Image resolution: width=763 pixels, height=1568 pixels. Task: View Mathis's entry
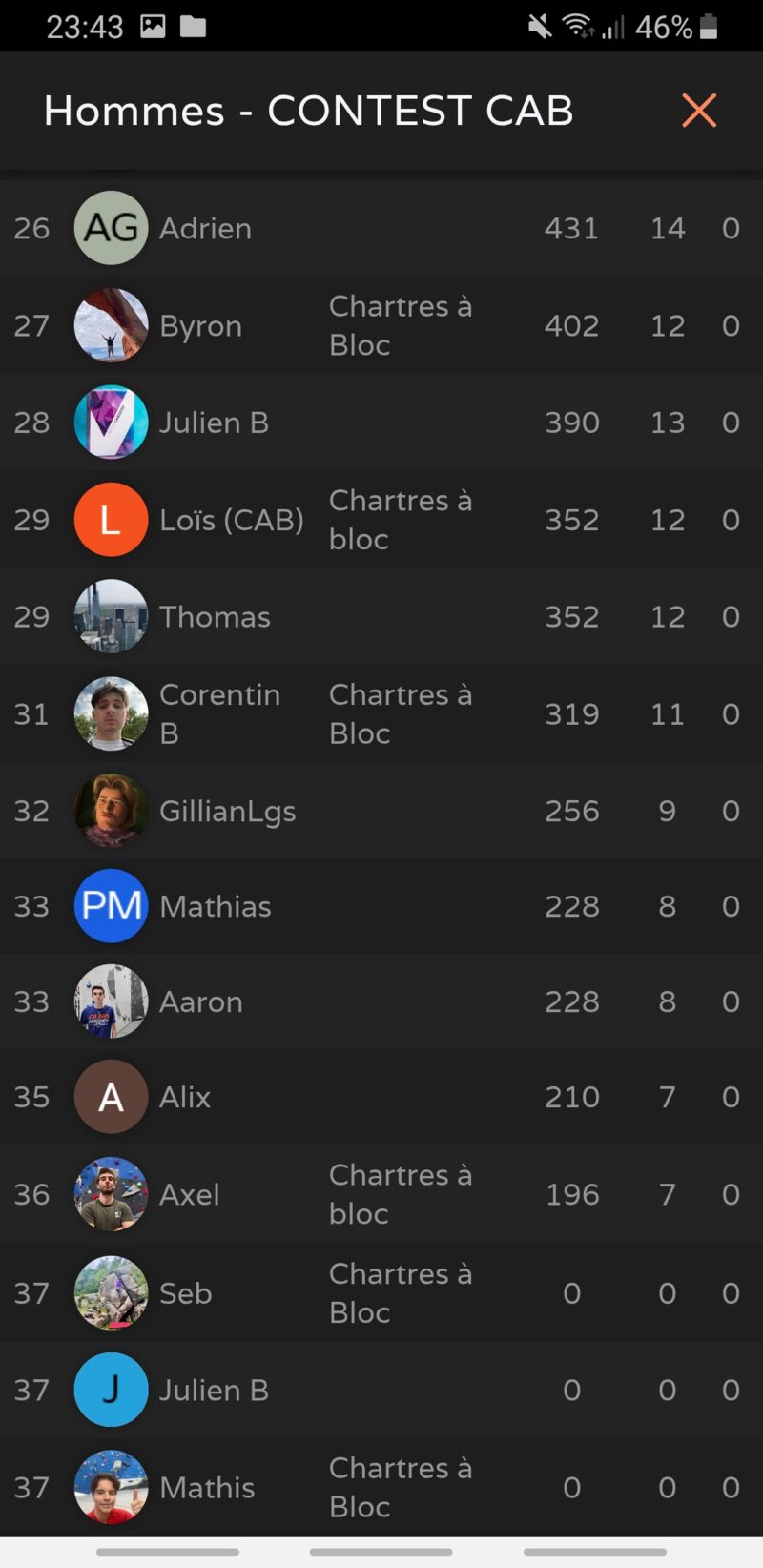[381, 1487]
